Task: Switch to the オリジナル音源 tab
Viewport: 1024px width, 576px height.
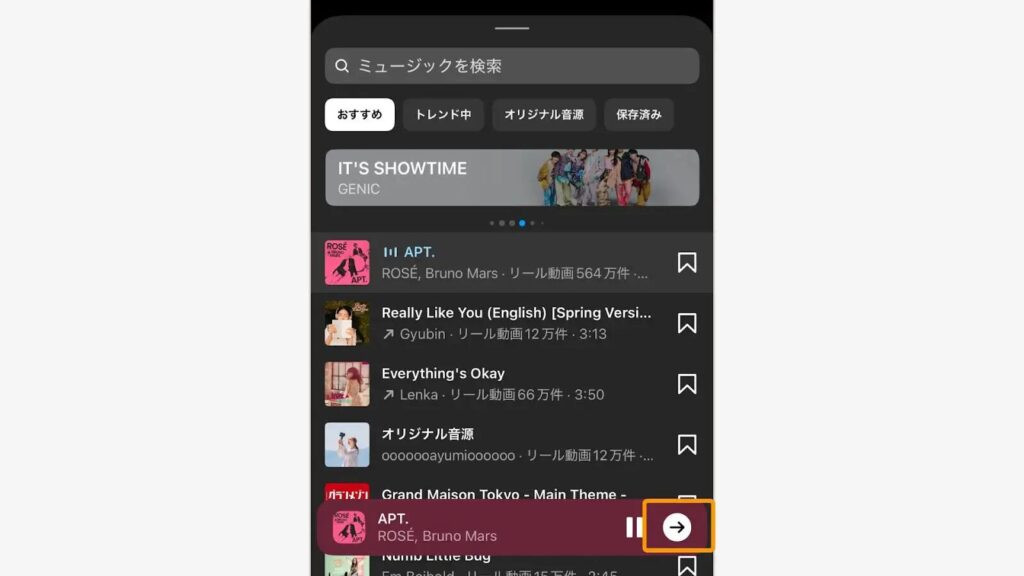Action: [x=544, y=115]
